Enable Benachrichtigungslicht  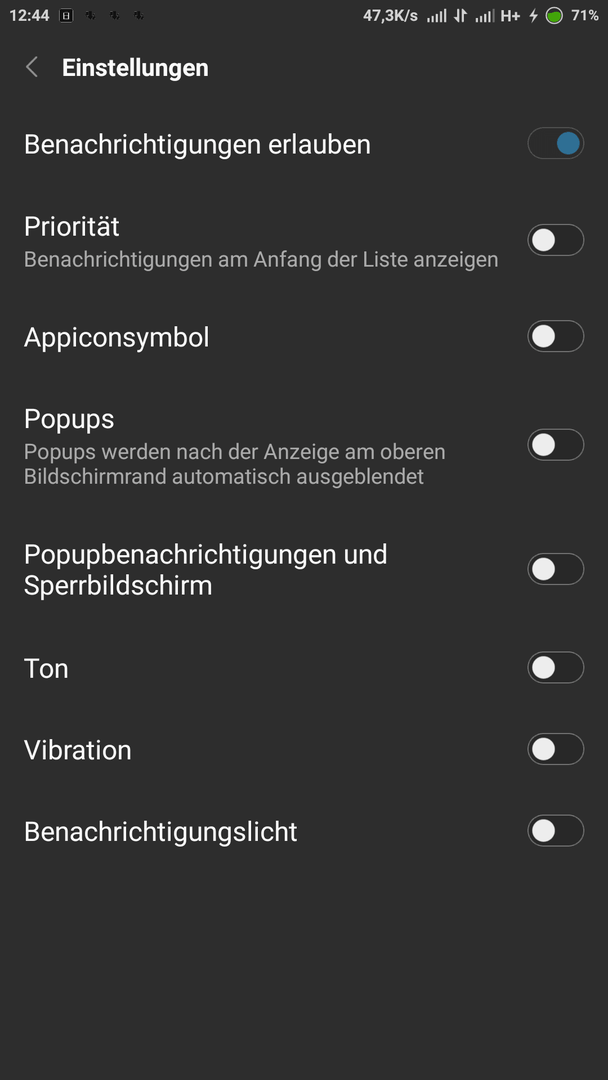click(x=556, y=831)
